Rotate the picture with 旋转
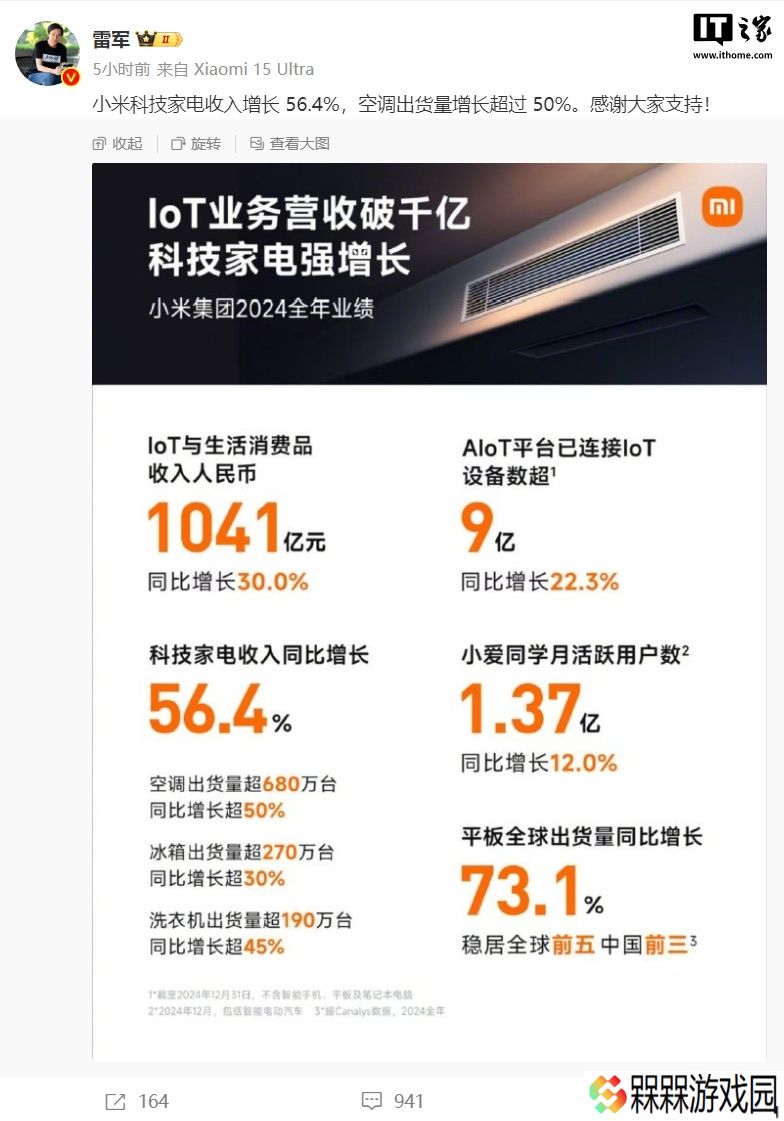 pyautogui.click(x=196, y=144)
